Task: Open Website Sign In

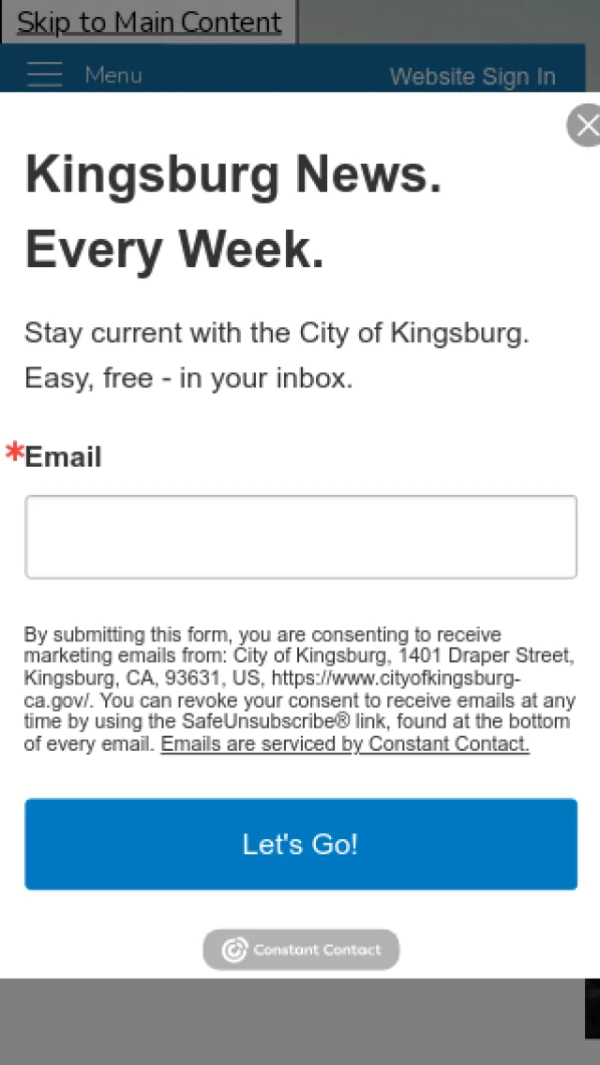Action: (472, 76)
